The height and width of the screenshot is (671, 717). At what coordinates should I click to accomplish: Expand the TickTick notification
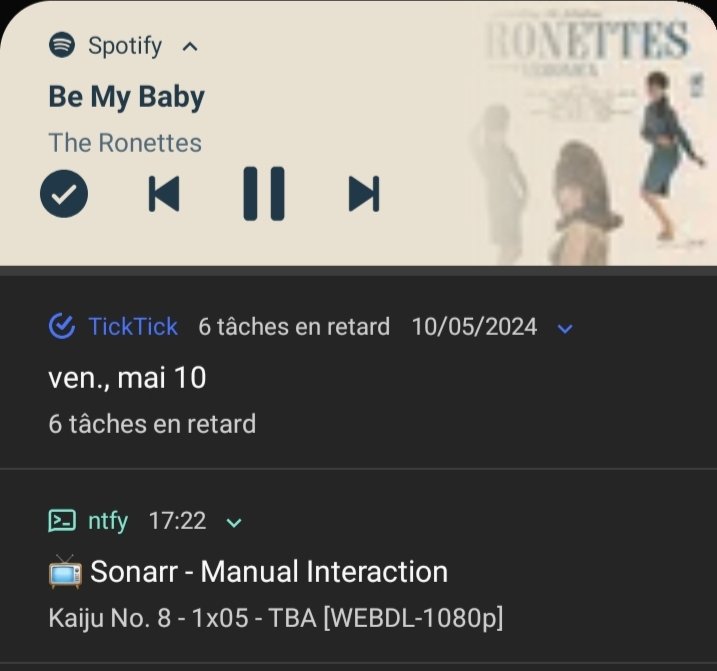566,328
